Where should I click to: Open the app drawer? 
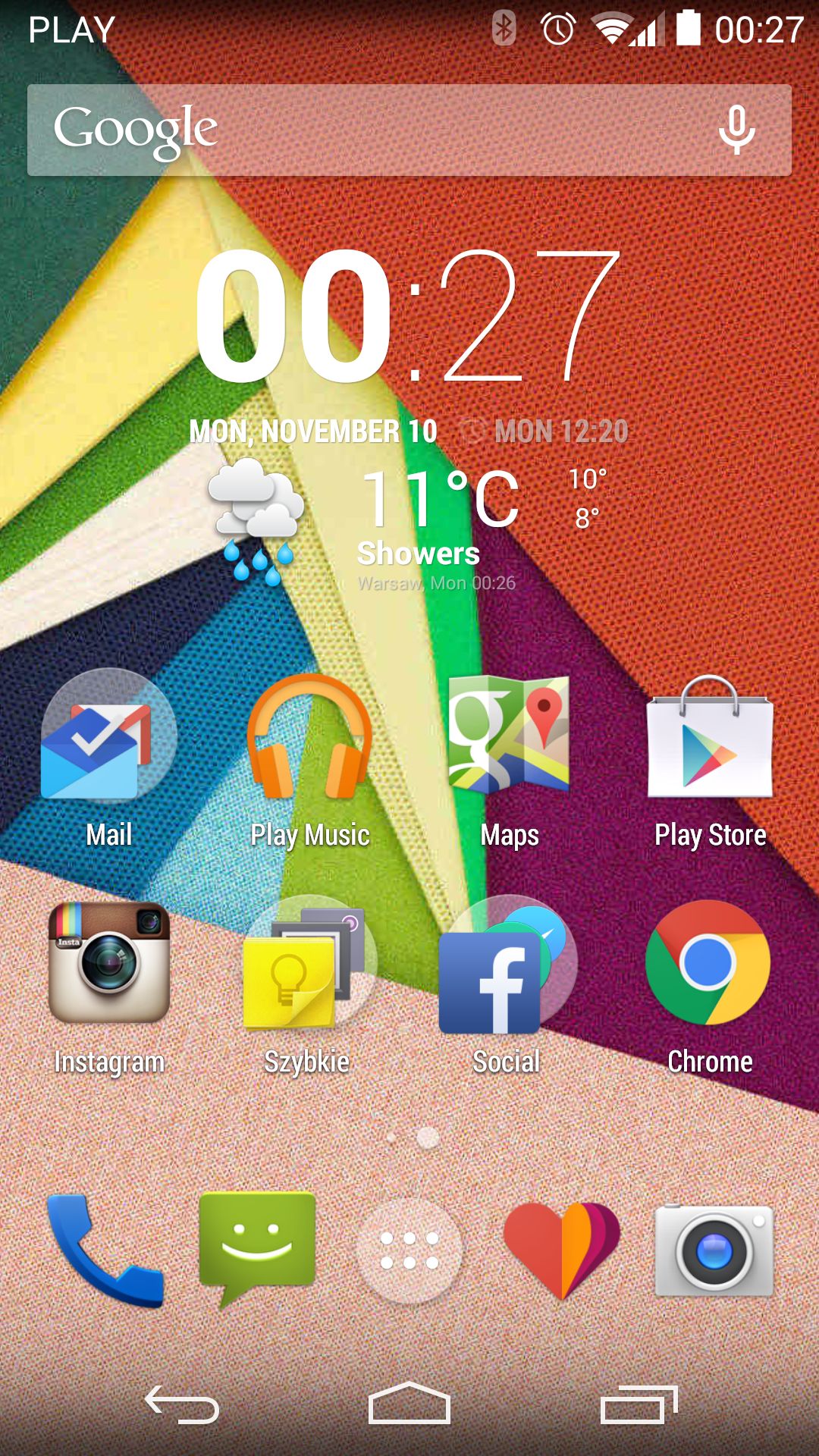[409, 1250]
